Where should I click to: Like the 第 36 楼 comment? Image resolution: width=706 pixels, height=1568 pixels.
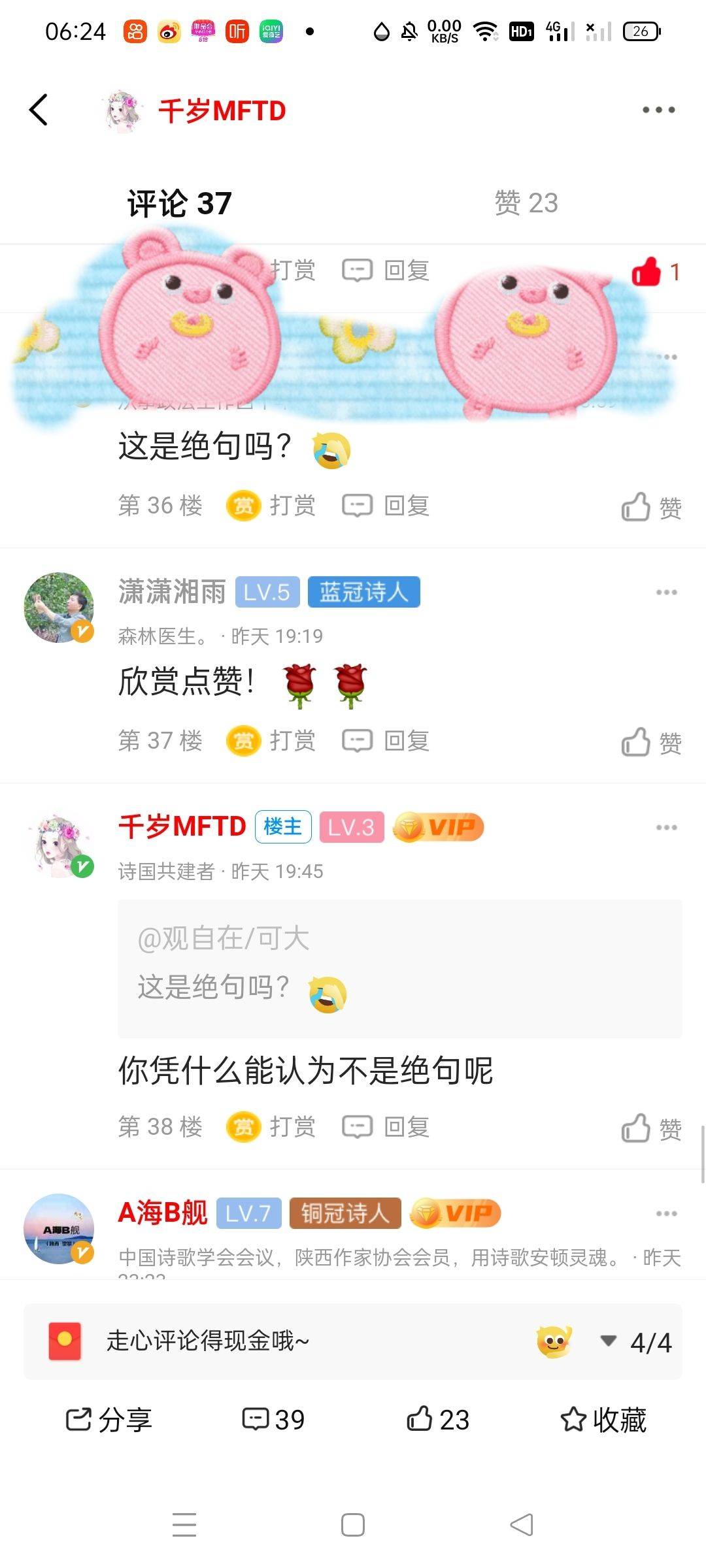[x=651, y=507]
